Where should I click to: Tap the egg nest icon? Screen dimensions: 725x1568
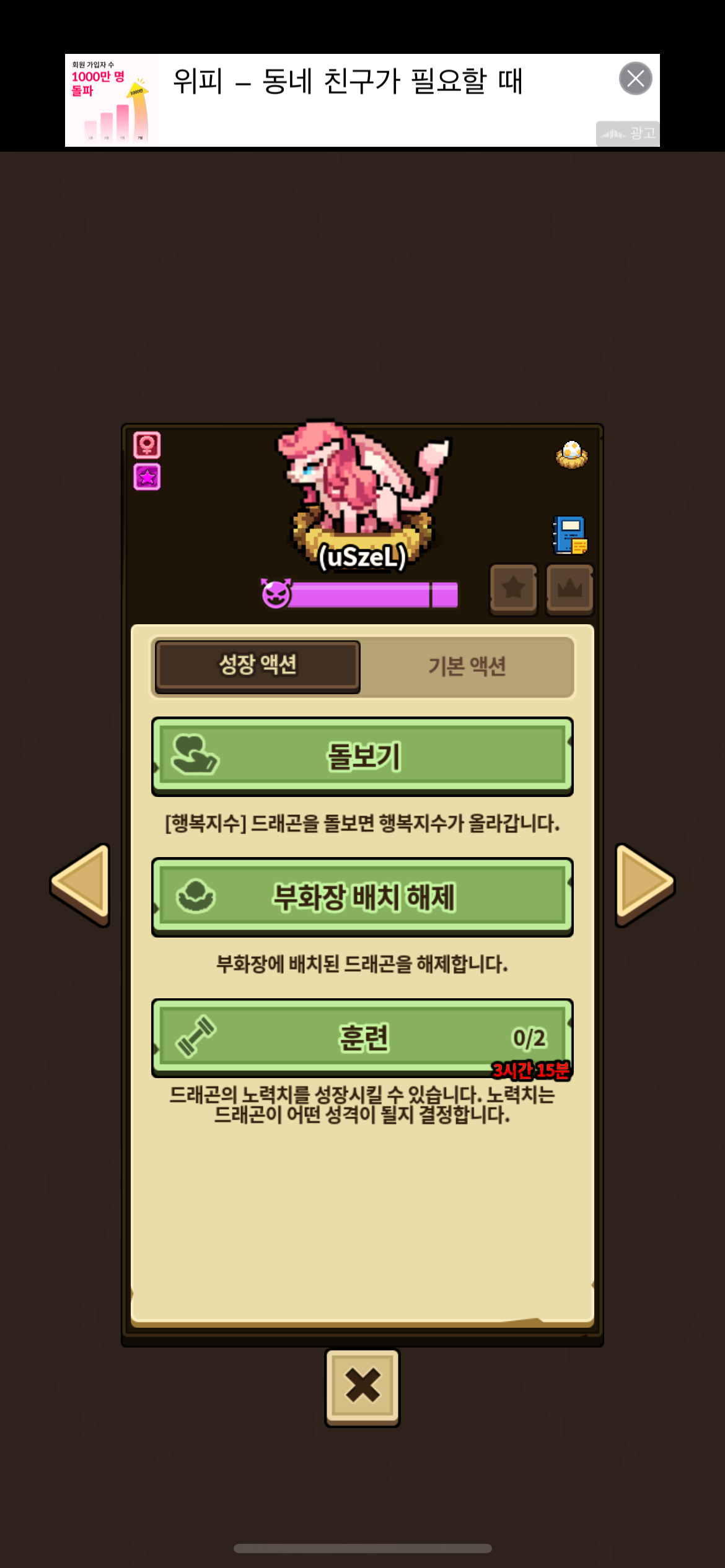[571, 455]
